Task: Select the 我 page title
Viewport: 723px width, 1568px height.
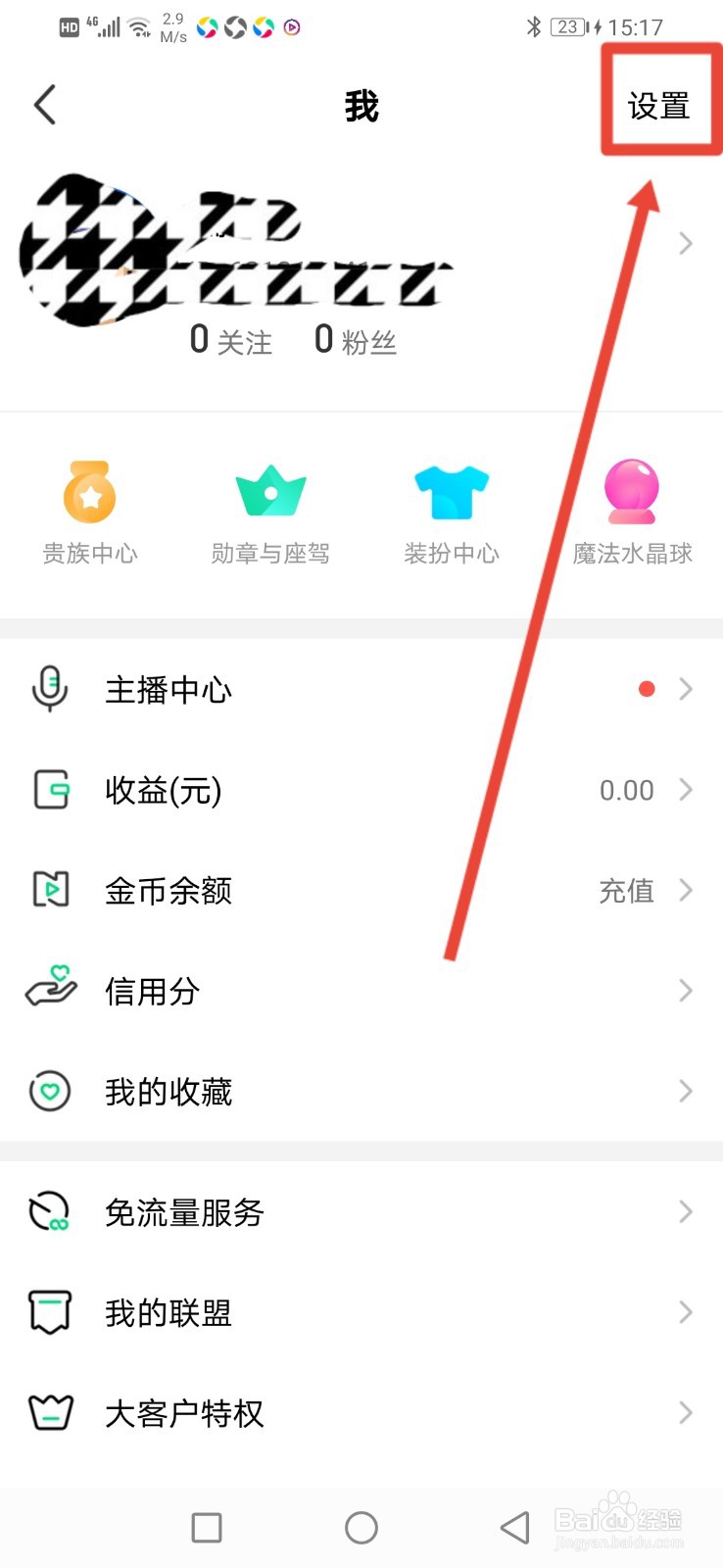Action: coord(361,106)
